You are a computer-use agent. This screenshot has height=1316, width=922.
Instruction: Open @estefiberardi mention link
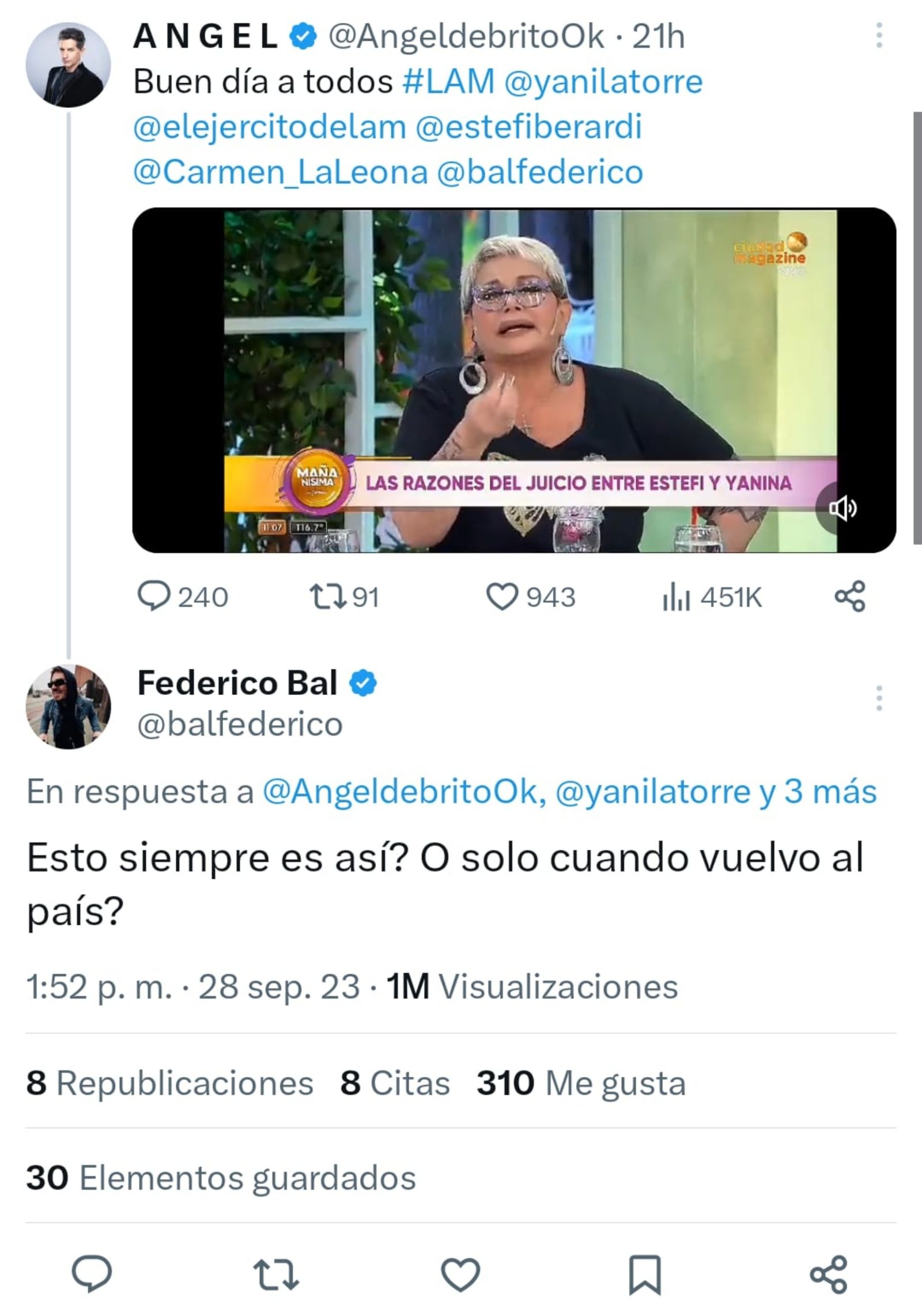point(528,127)
